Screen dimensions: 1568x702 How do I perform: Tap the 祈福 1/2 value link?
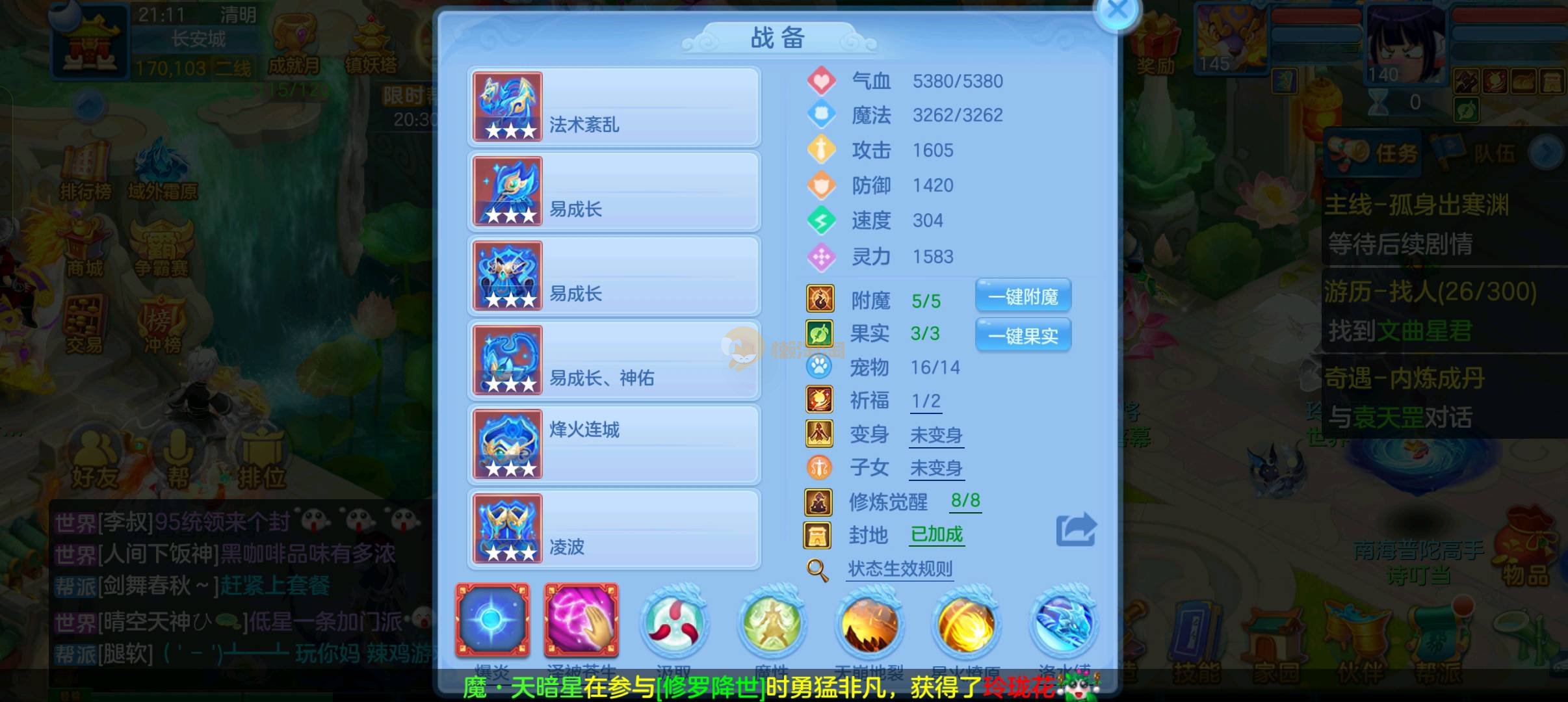click(x=926, y=401)
